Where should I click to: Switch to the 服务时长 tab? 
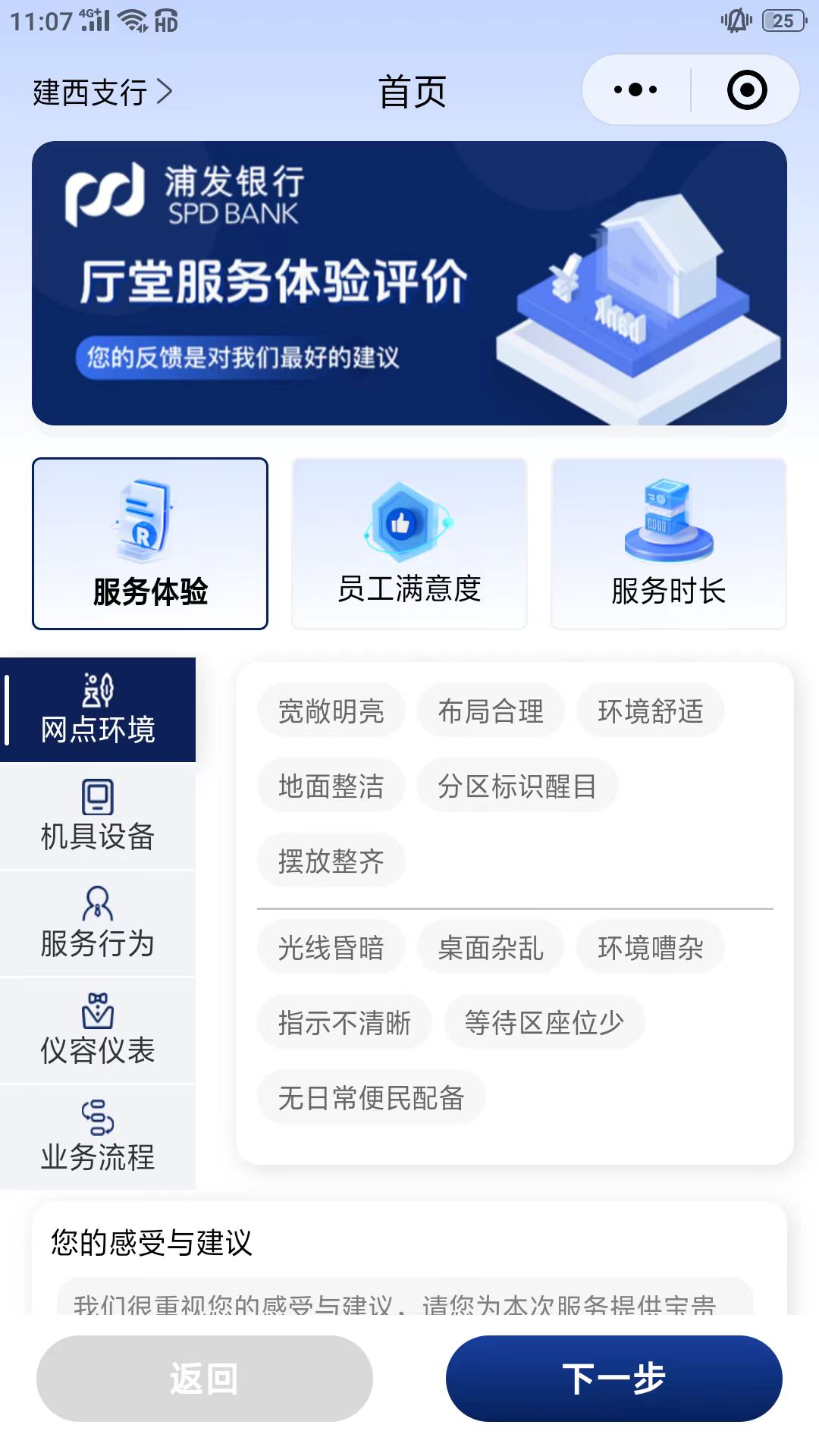[669, 544]
